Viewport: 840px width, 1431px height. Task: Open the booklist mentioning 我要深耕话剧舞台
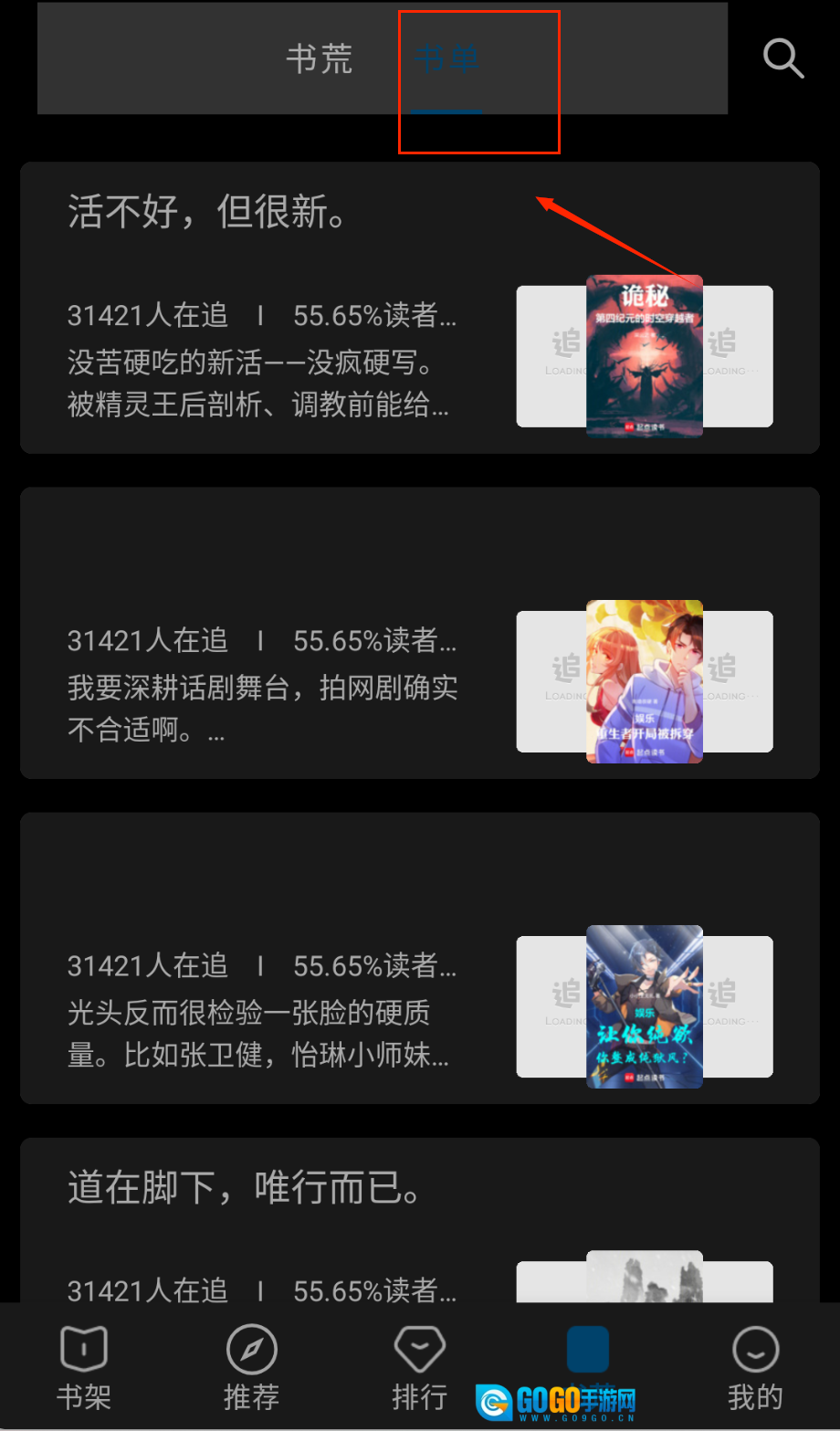point(263,688)
